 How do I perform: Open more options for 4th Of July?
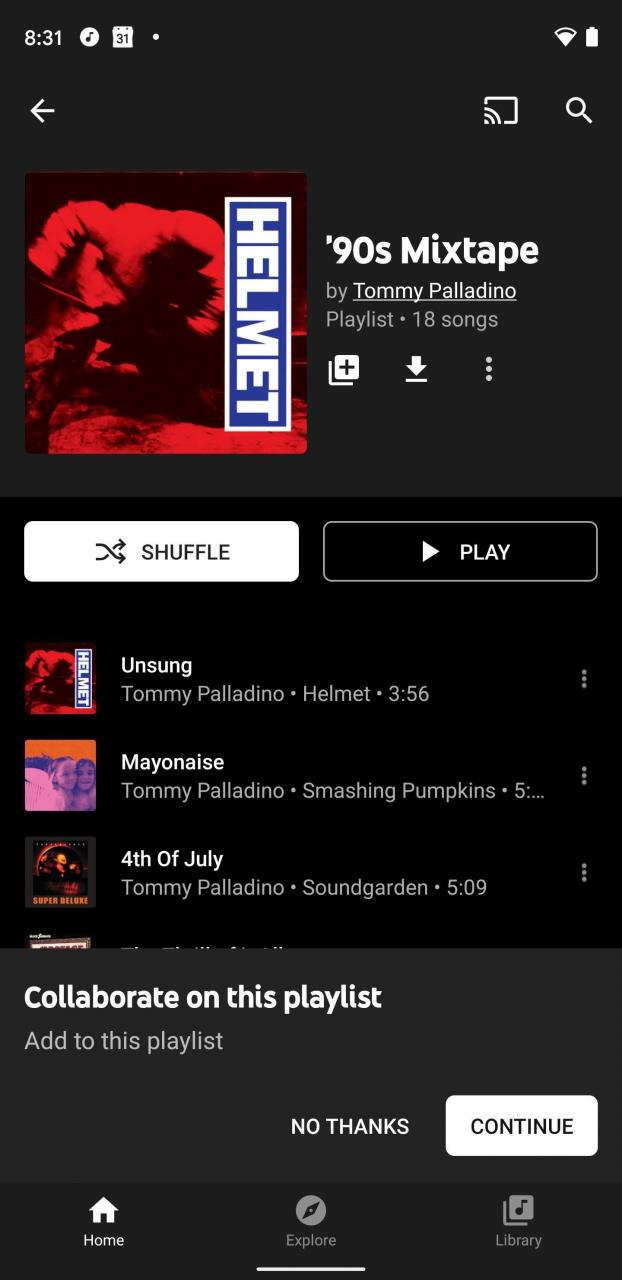pos(584,873)
